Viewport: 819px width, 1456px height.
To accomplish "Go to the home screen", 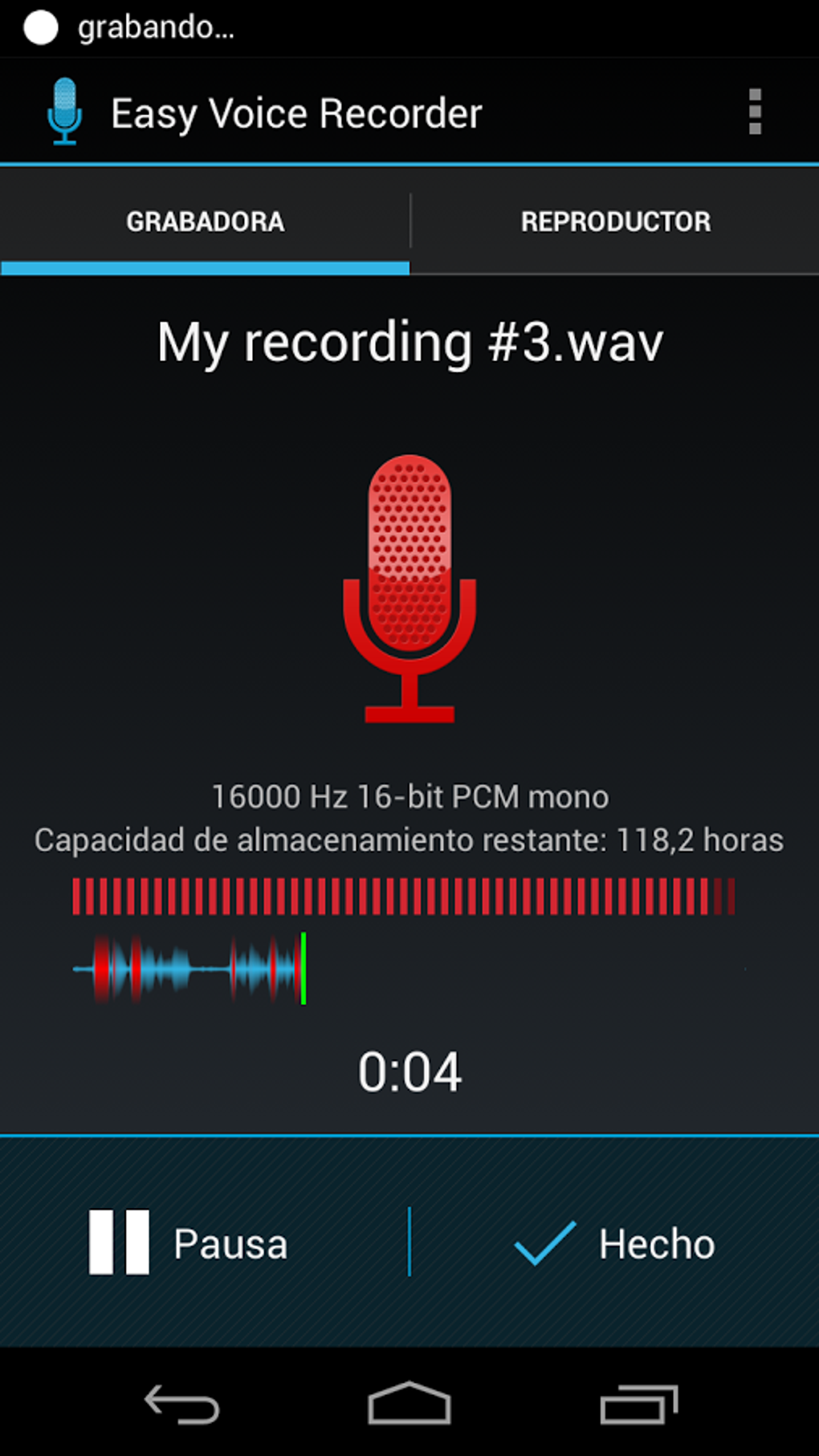I will [x=409, y=1405].
